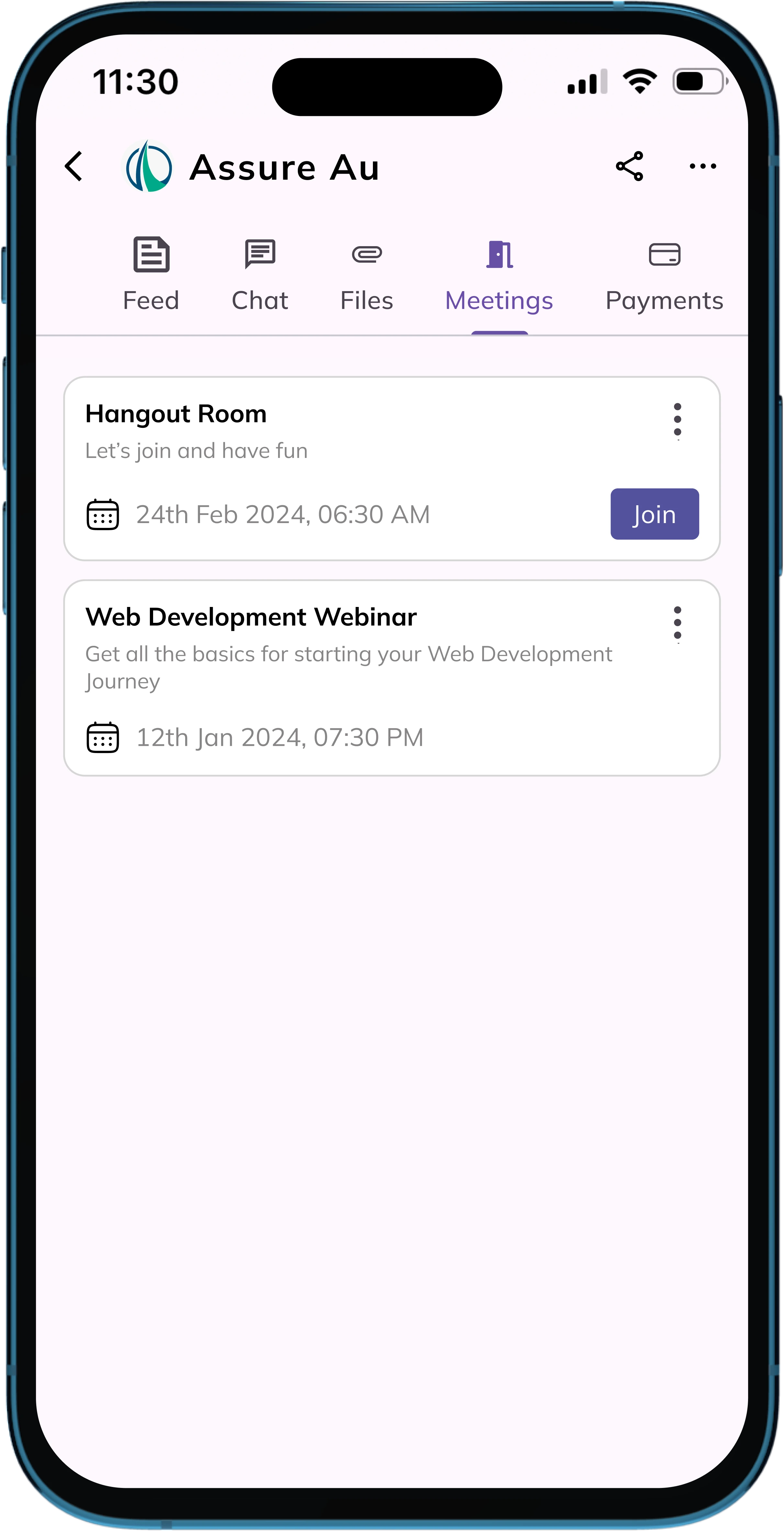This screenshot has height=1531, width=784.
Task: Open options for Web Development Webinar
Action: point(677,624)
